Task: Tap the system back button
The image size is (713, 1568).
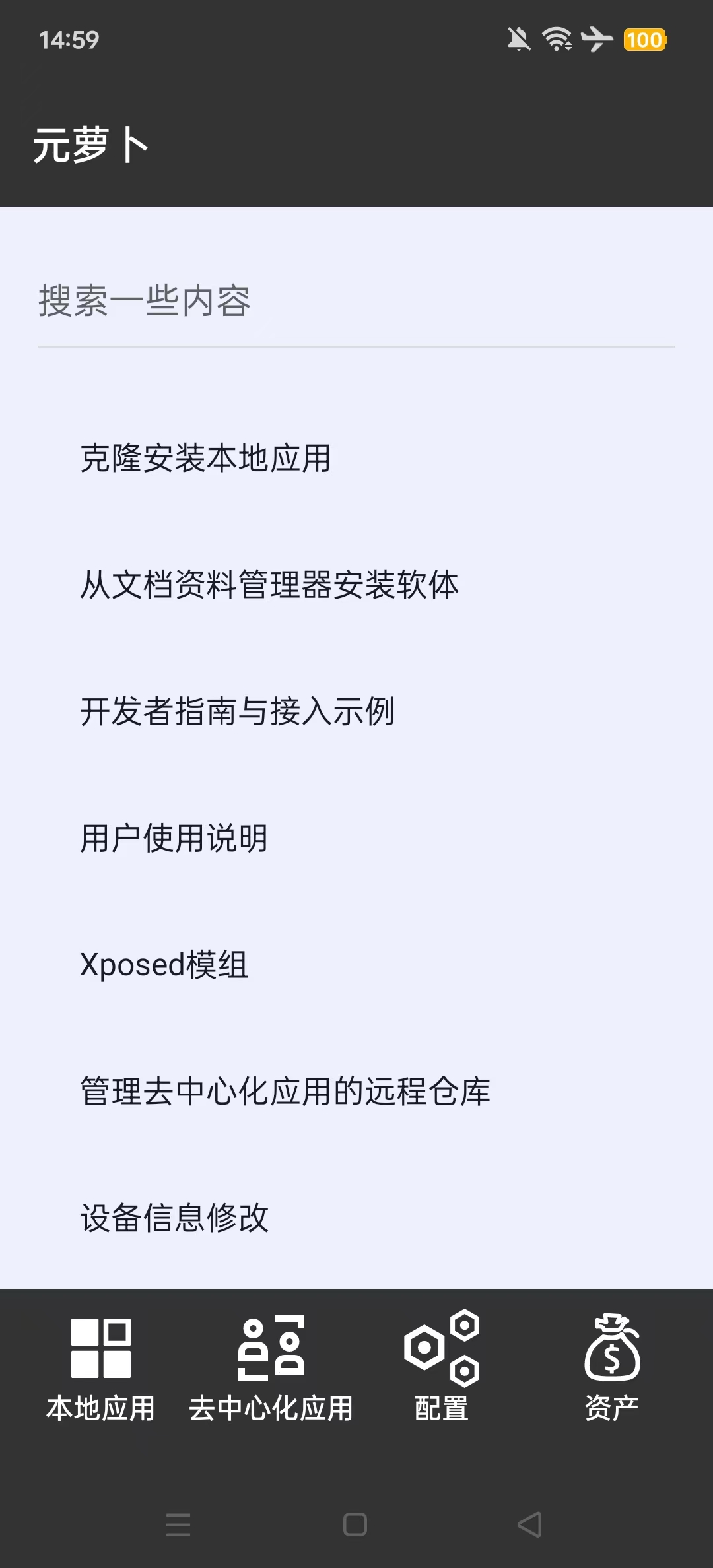Action: [x=529, y=1524]
